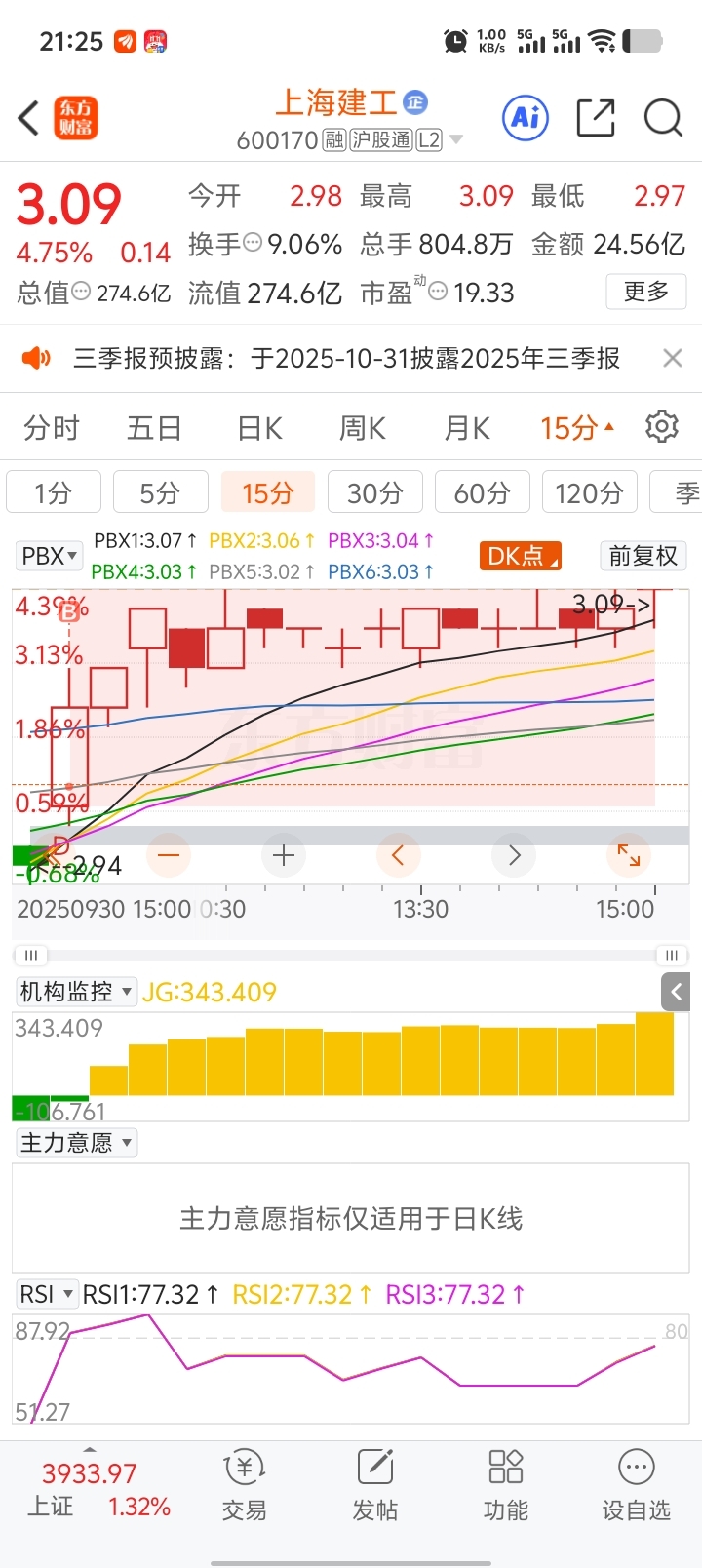Select the 60分 interval
The height and width of the screenshot is (1568, 702).
(482, 492)
